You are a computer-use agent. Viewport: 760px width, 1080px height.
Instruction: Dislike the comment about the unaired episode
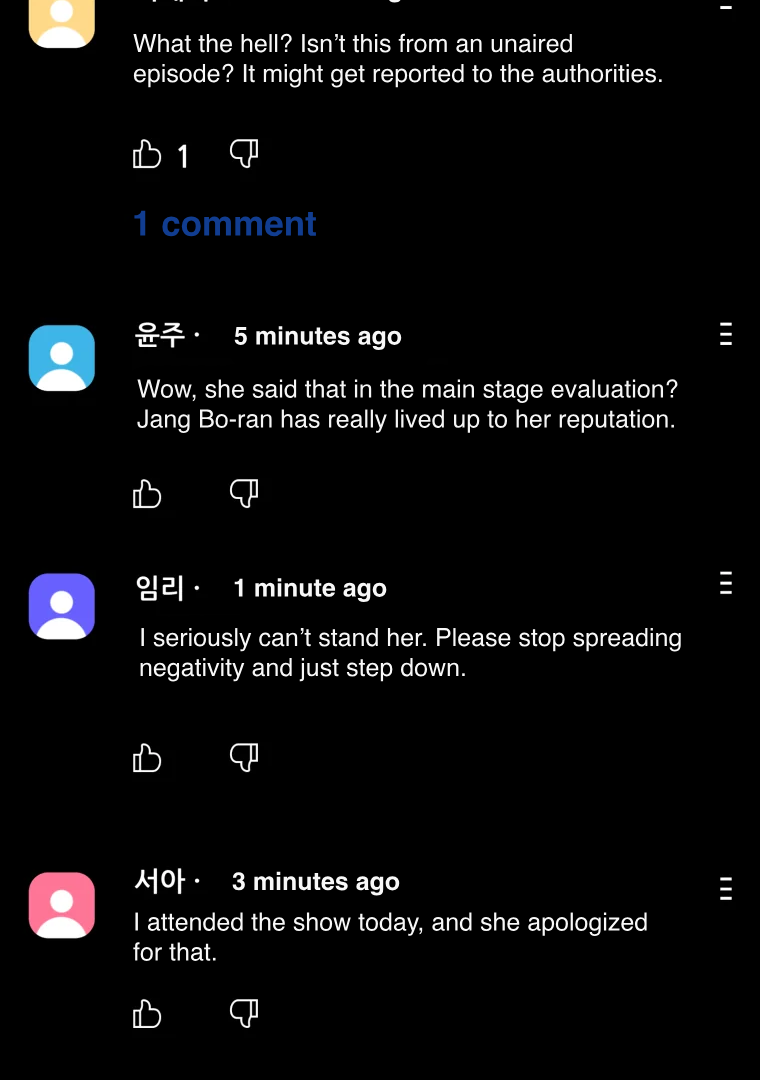(244, 154)
